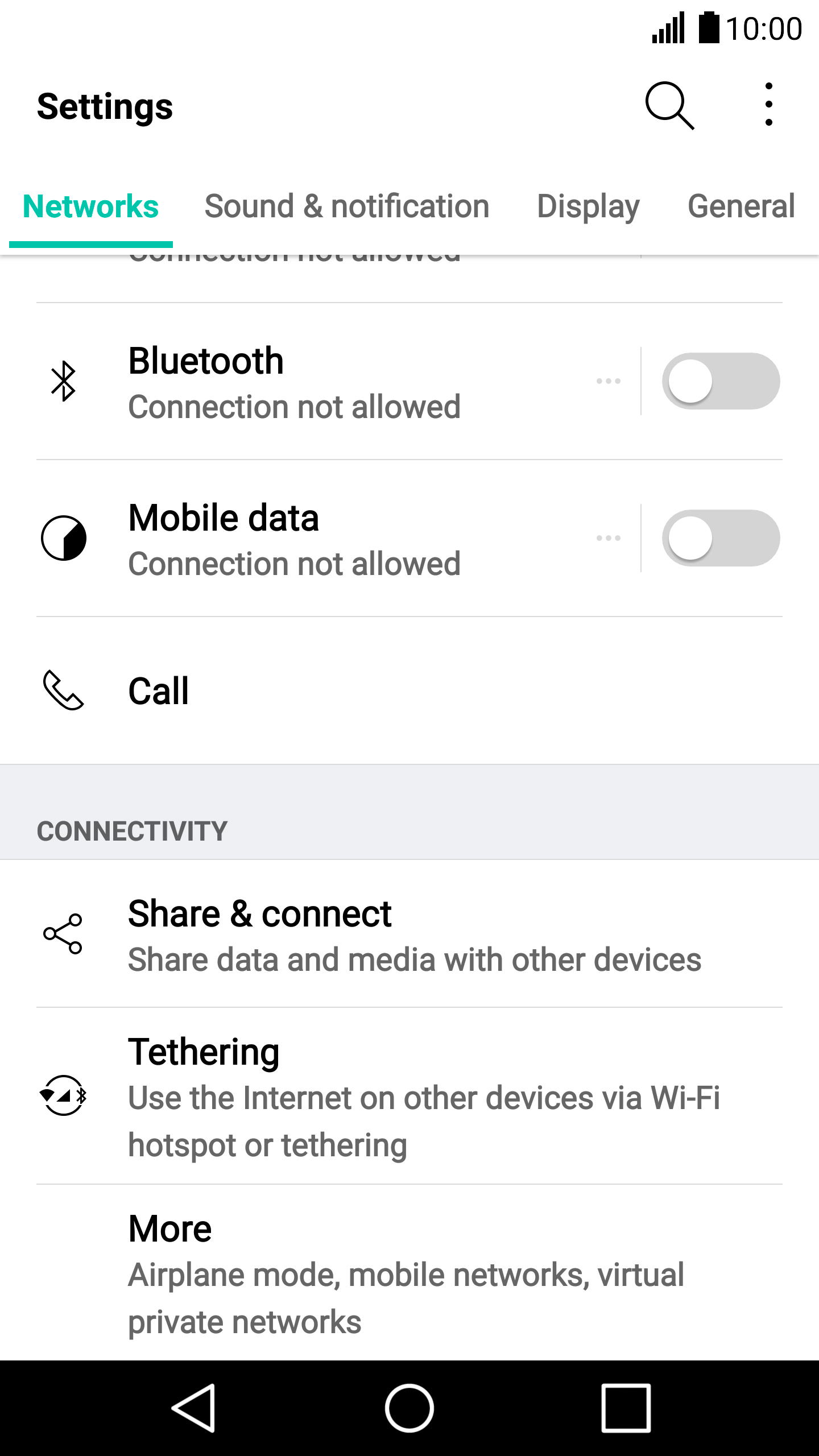The width and height of the screenshot is (819, 1456).
Task: Open Share & connect
Action: pyautogui.click(x=409, y=934)
